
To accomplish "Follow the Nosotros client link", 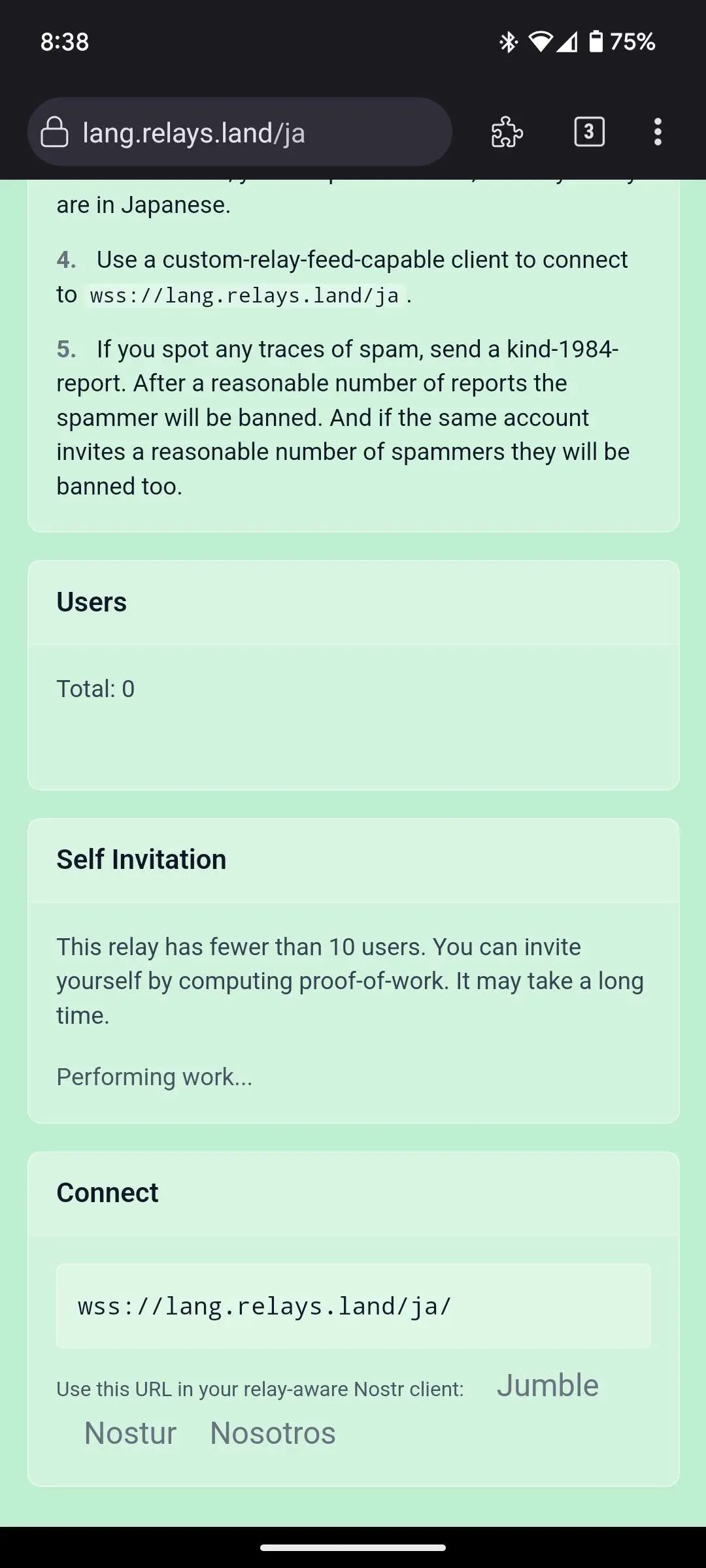I will (273, 1433).
